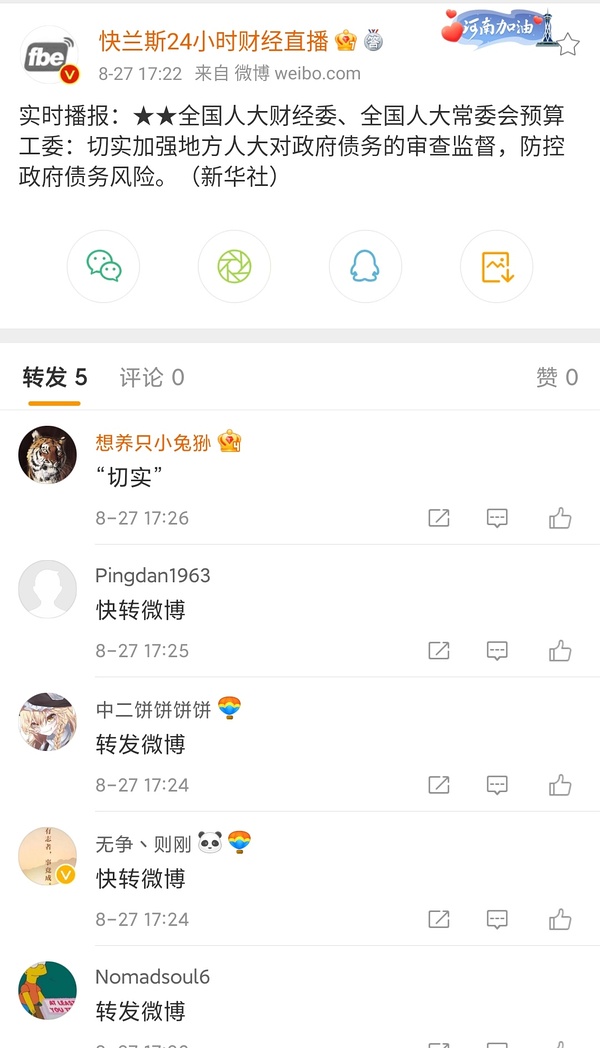The width and height of the screenshot is (600, 1048).
Task: Switch to the 评论 tab
Action: point(152,377)
